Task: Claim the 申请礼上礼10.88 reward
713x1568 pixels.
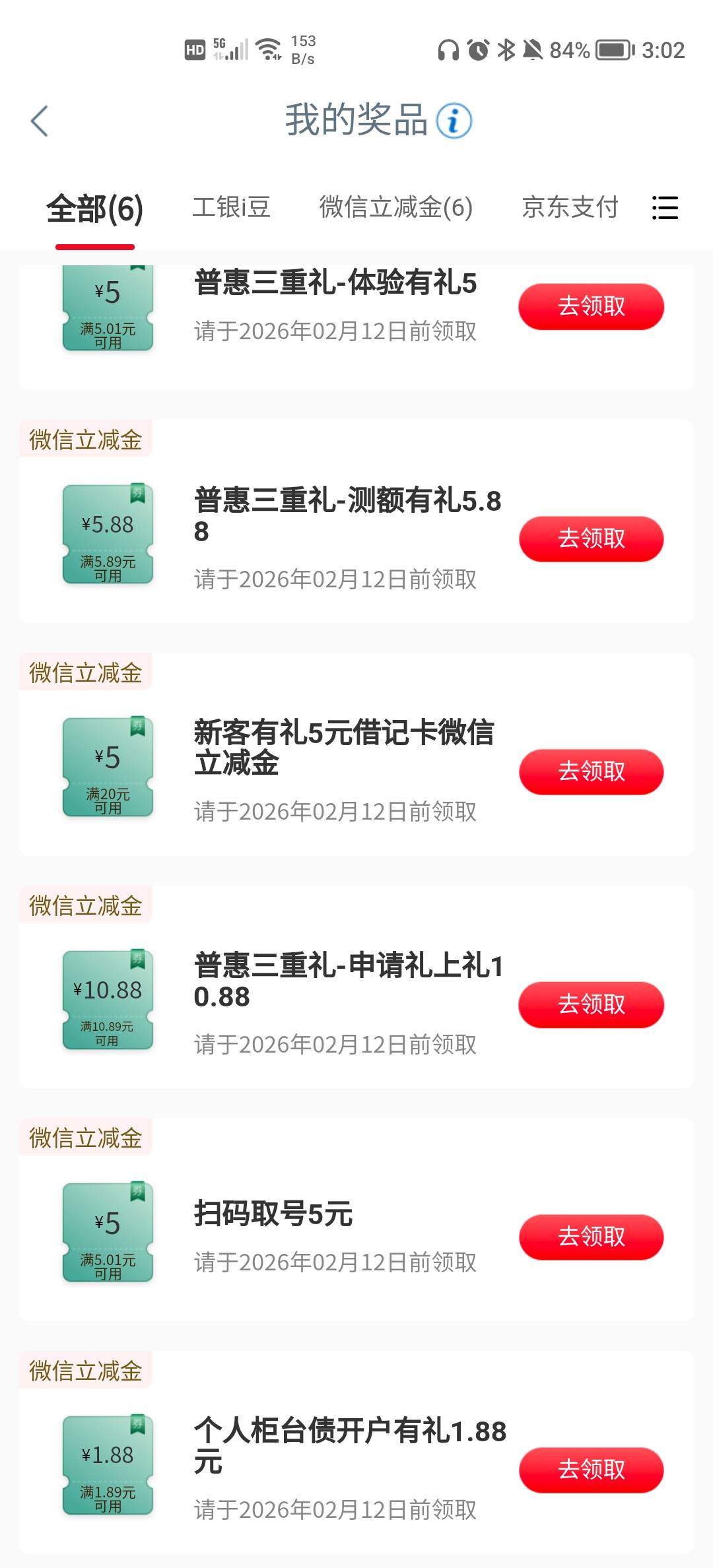Action: pos(591,1004)
